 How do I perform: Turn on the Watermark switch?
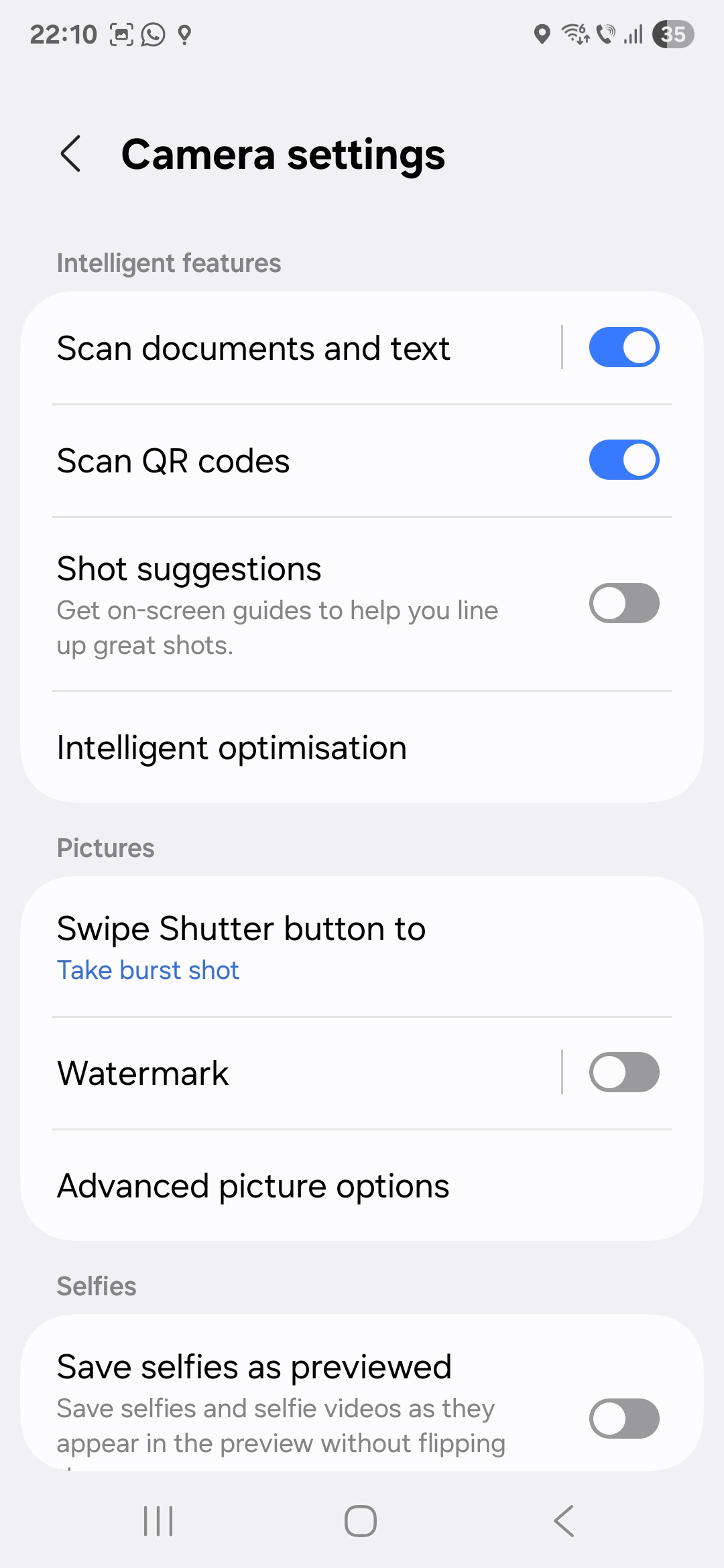(x=624, y=1072)
